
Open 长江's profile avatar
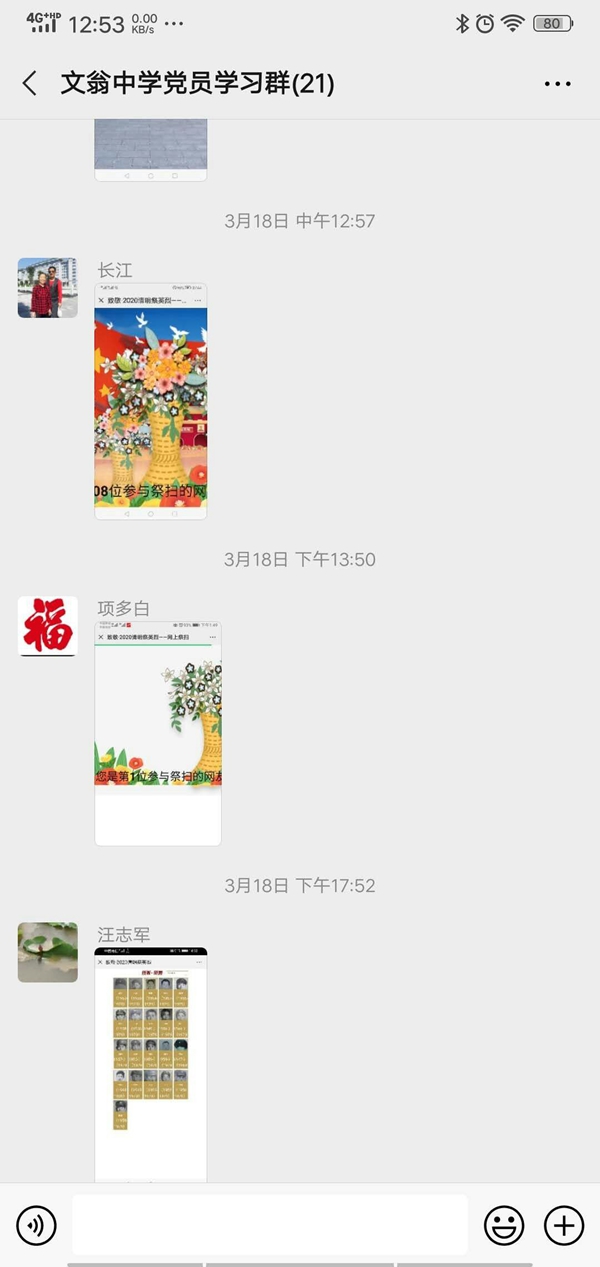48,288
